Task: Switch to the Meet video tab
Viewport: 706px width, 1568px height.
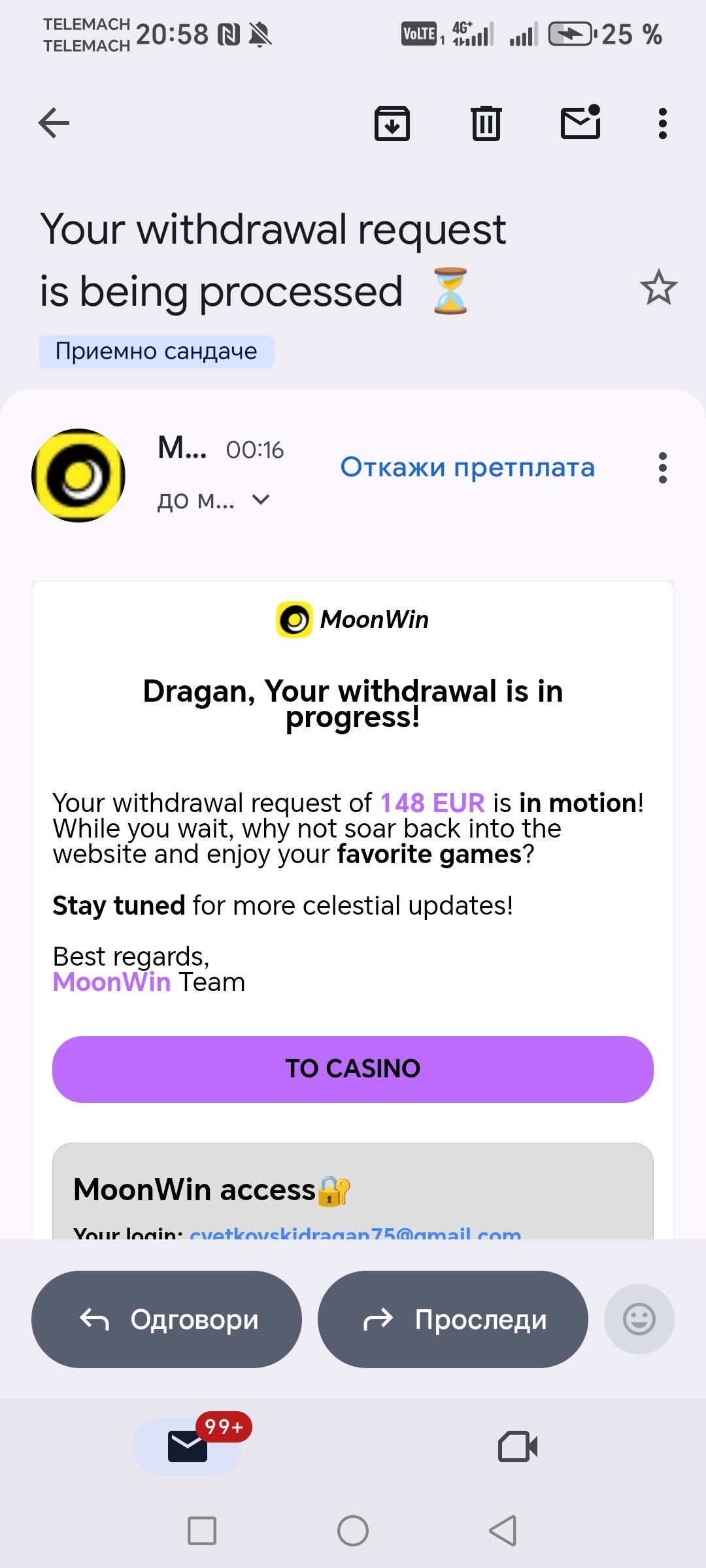Action: tap(518, 1446)
